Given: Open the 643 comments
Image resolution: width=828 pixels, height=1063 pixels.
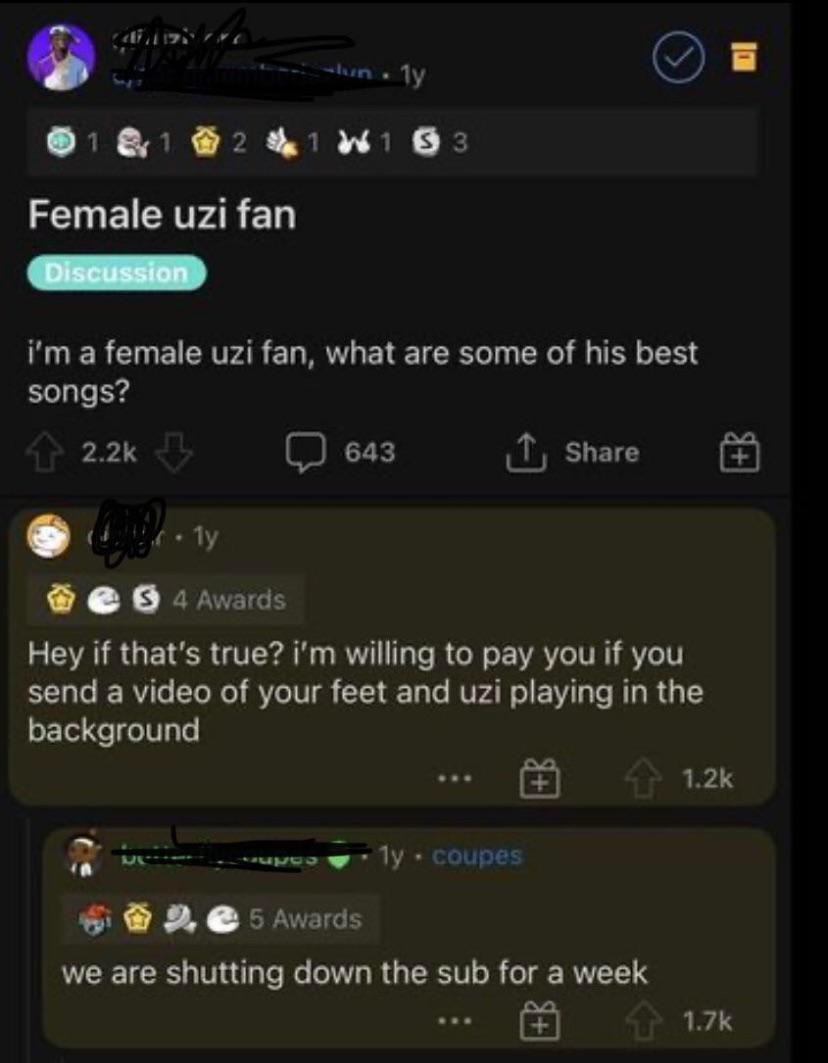Looking at the screenshot, I should [341, 452].
